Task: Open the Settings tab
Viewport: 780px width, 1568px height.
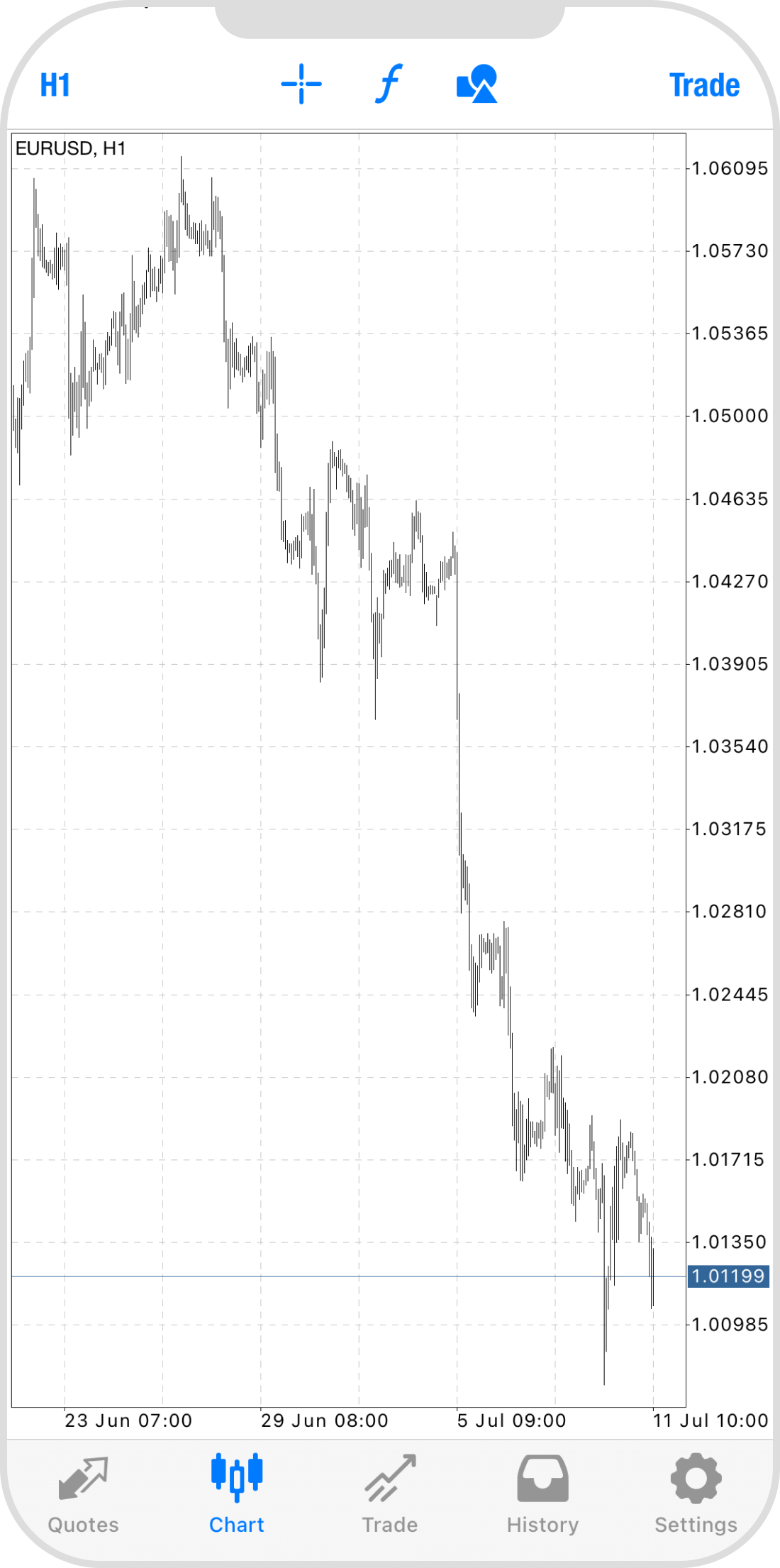Action: coord(696,1494)
